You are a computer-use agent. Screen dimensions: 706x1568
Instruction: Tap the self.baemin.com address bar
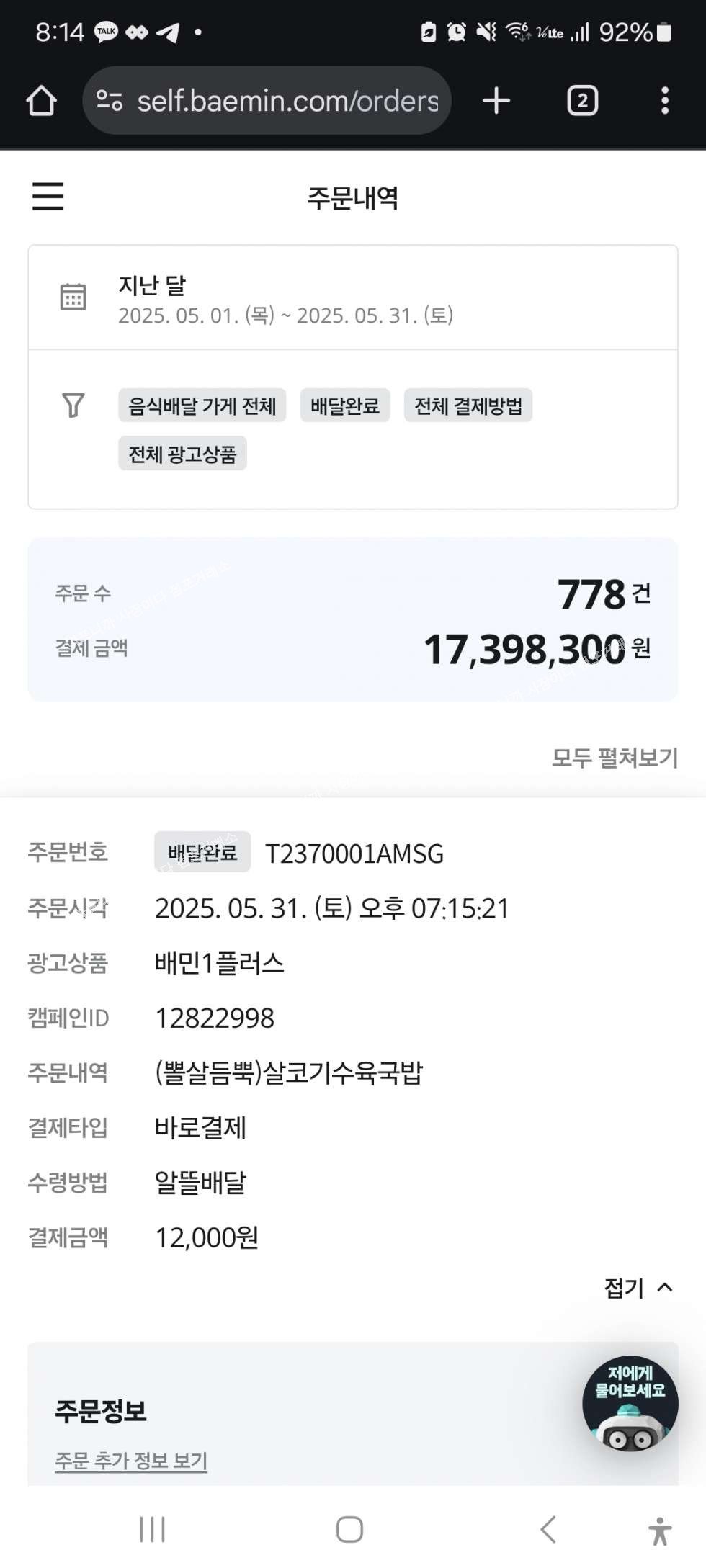(x=267, y=101)
